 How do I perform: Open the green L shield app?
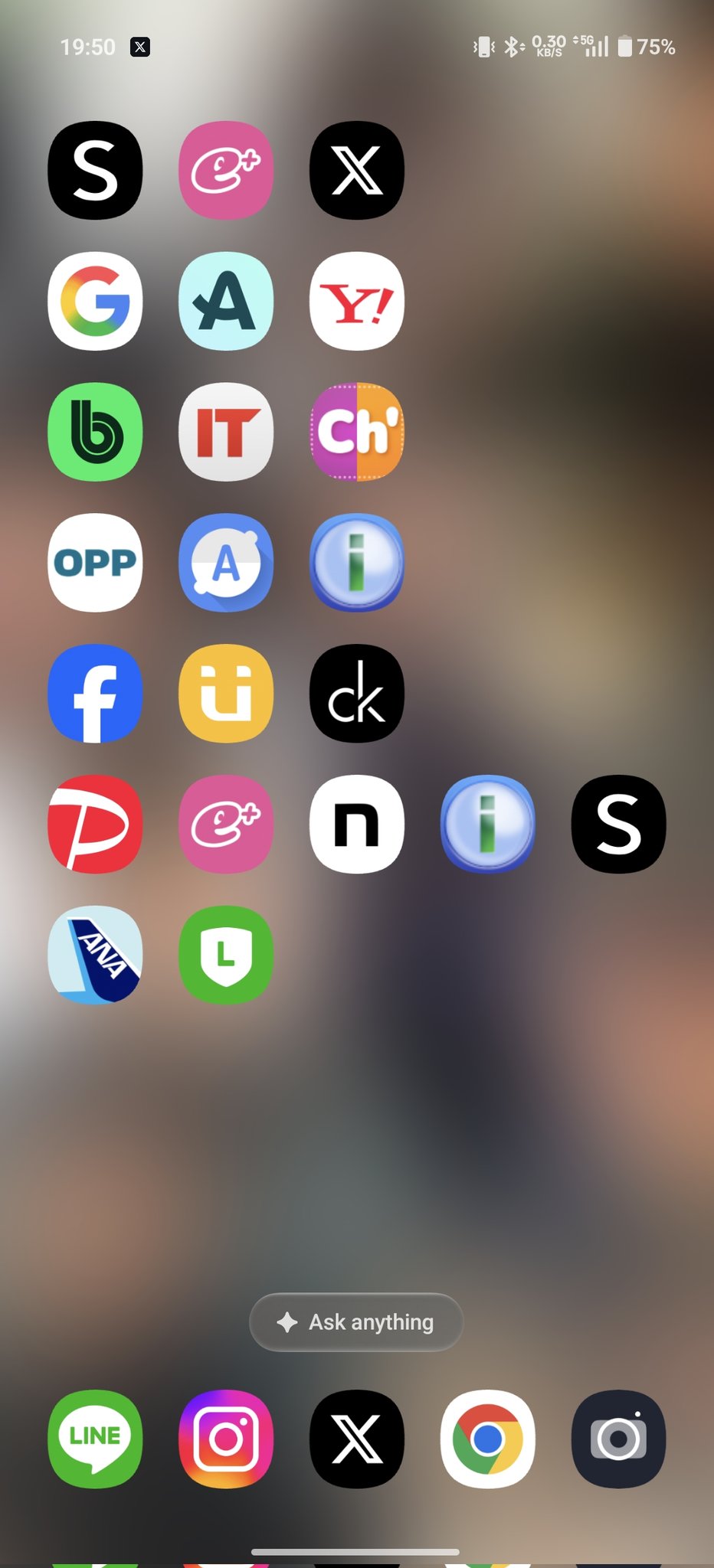[226, 955]
